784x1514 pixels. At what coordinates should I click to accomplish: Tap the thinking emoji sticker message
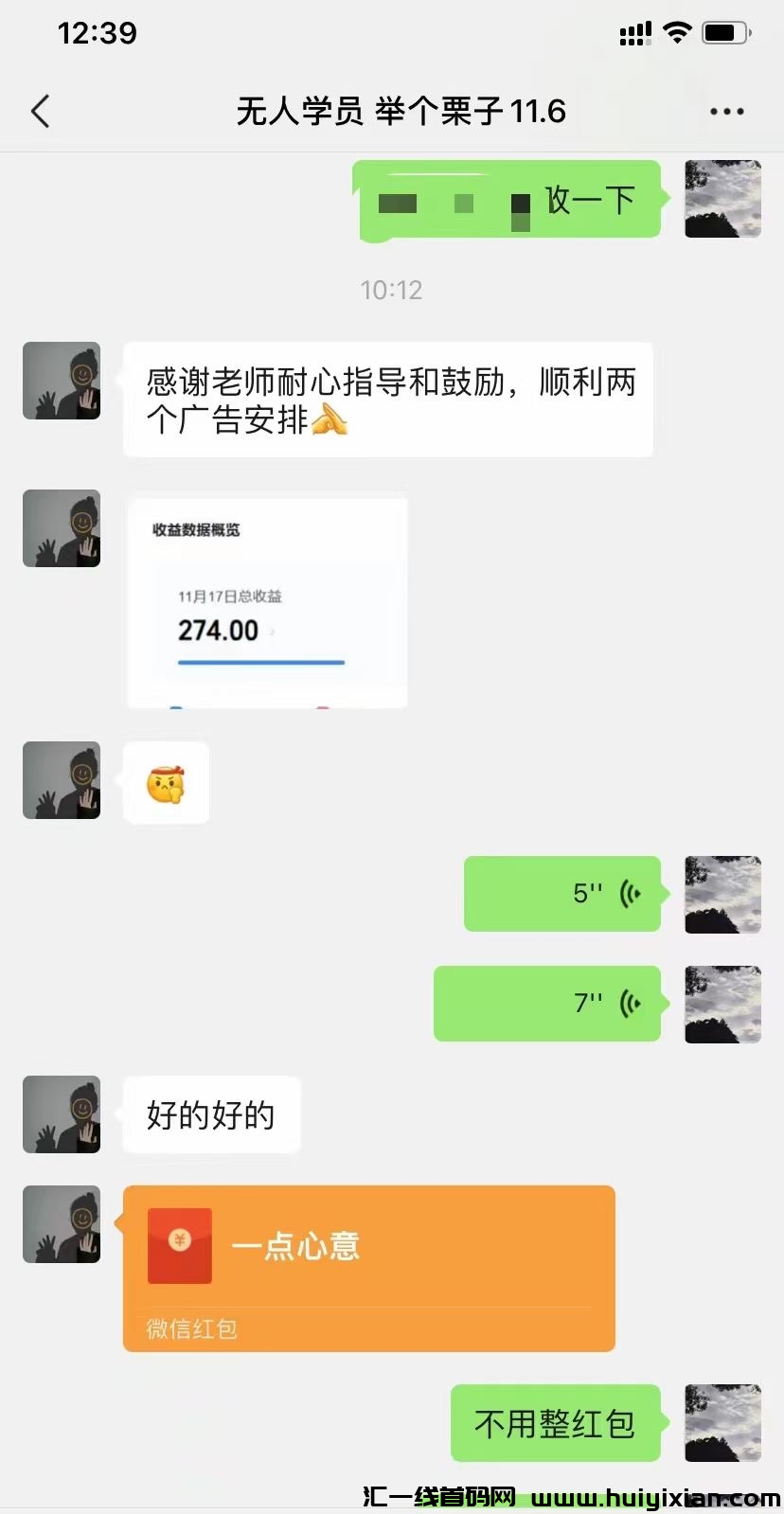point(166,782)
